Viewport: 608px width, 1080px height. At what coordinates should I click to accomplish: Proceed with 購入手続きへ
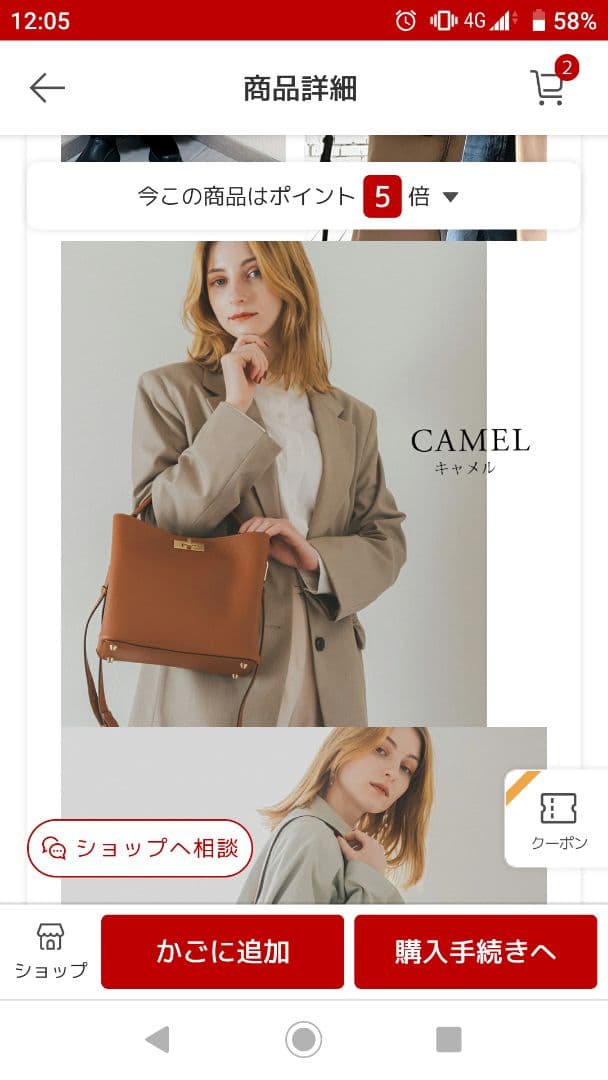pos(475,952)
